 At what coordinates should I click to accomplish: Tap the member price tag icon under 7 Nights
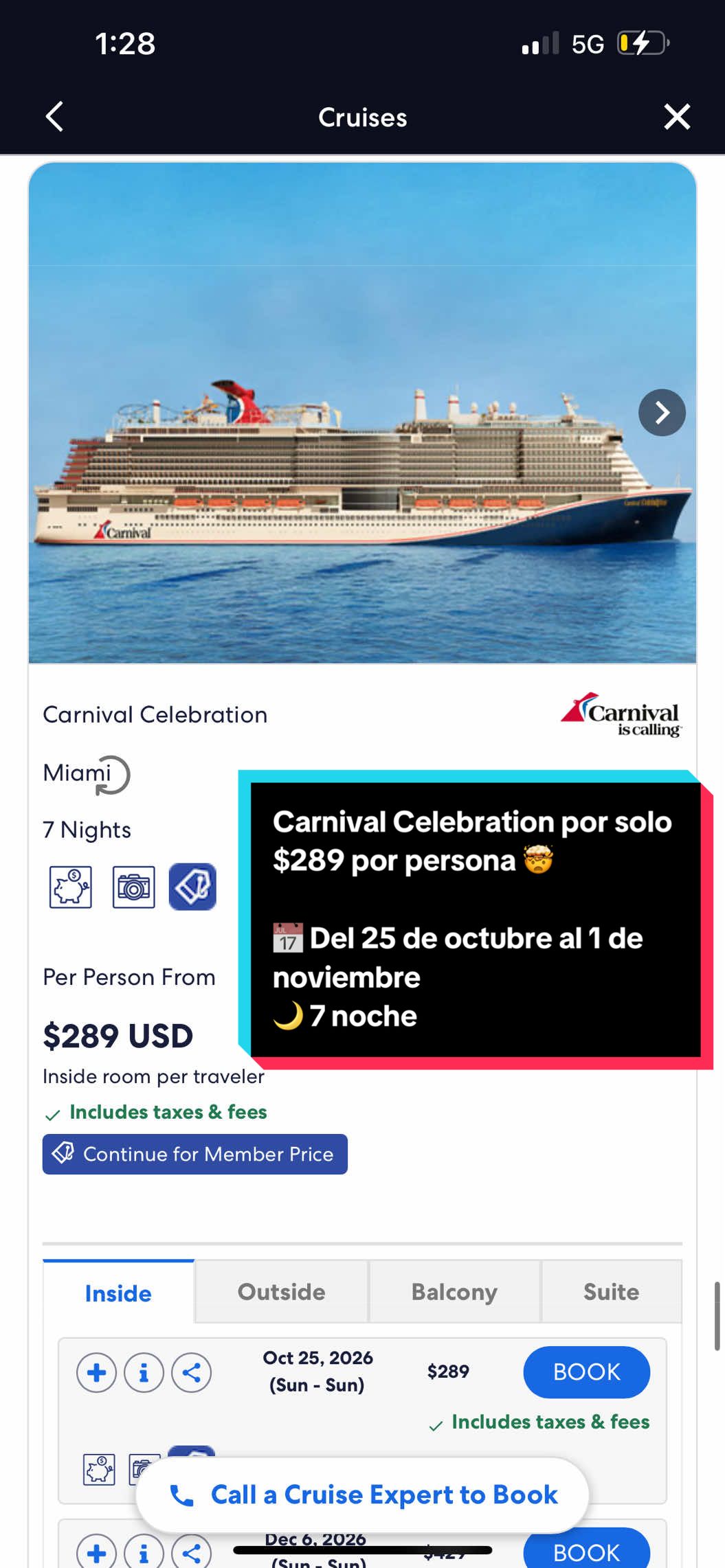[192, 887]
